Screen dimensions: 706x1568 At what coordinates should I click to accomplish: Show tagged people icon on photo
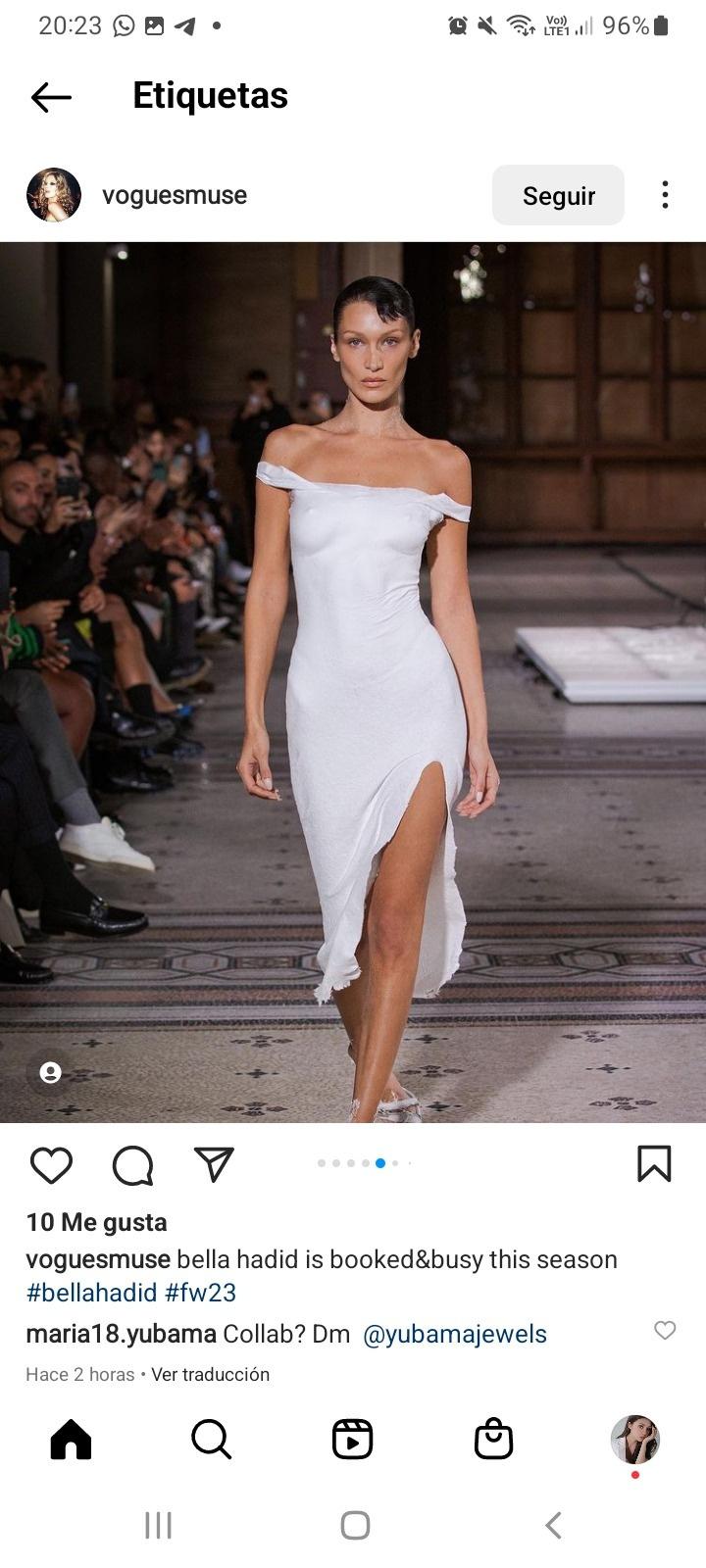click(51, 1072)
